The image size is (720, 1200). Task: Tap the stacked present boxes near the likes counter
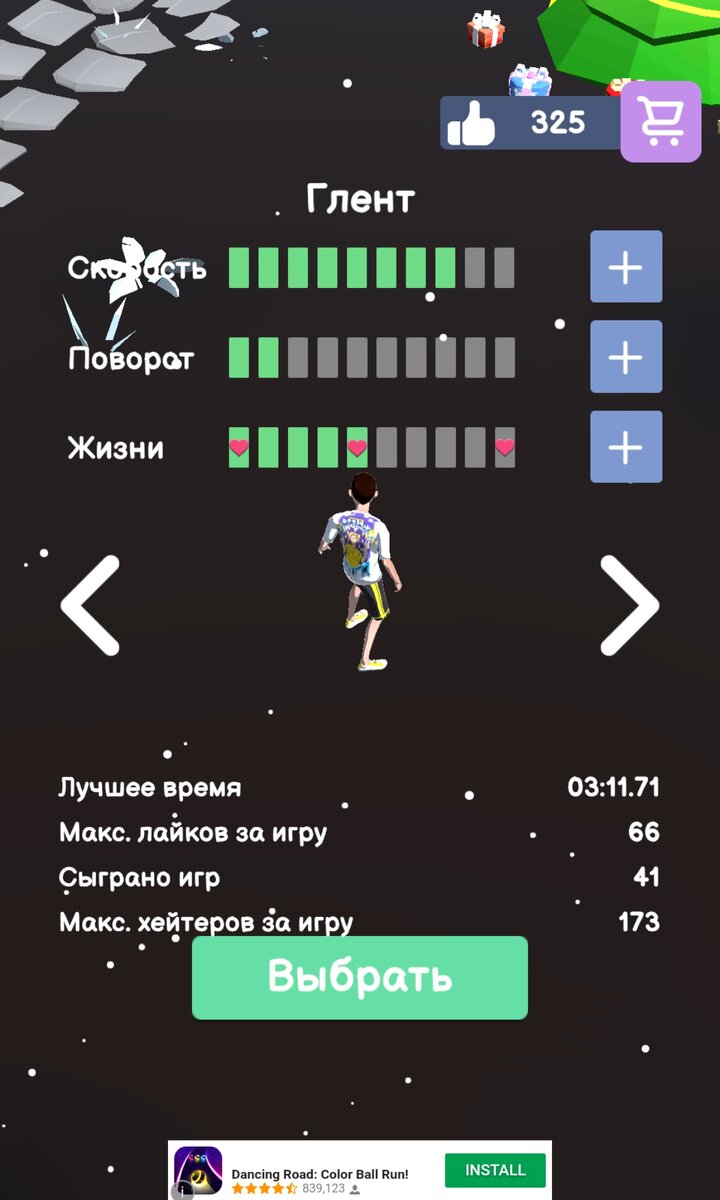[x=528, y=80]
